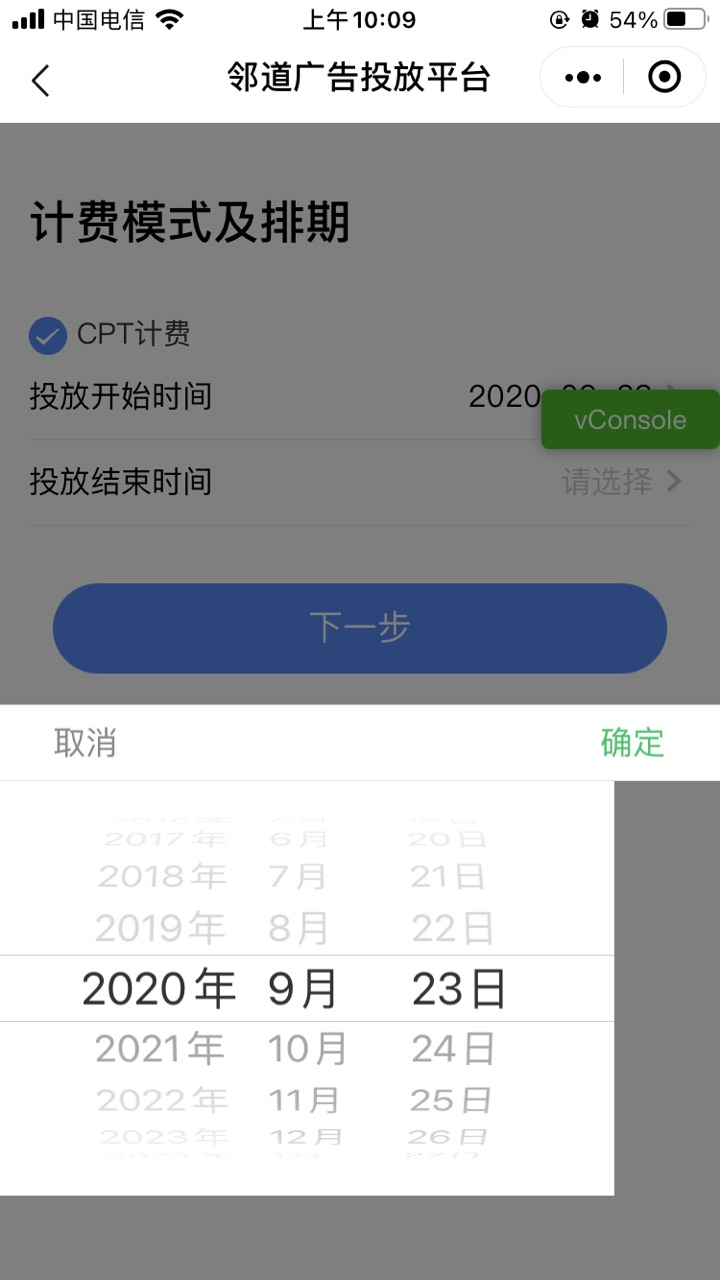
Task: Tap the back arrow to leave the page
Action: (x=40, y=77)
